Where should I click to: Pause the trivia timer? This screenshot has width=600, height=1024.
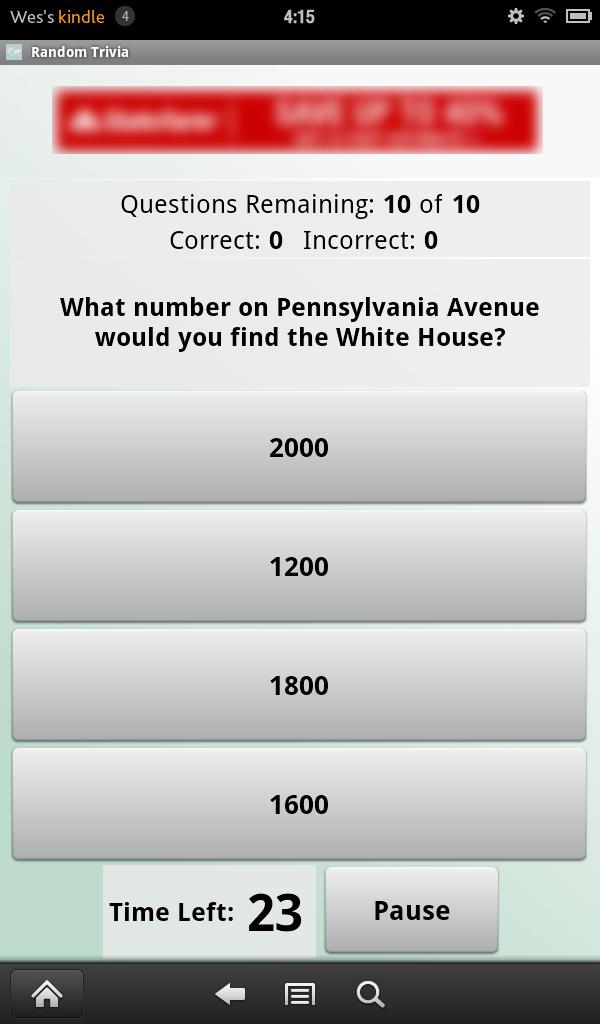(x=411, y=910)
